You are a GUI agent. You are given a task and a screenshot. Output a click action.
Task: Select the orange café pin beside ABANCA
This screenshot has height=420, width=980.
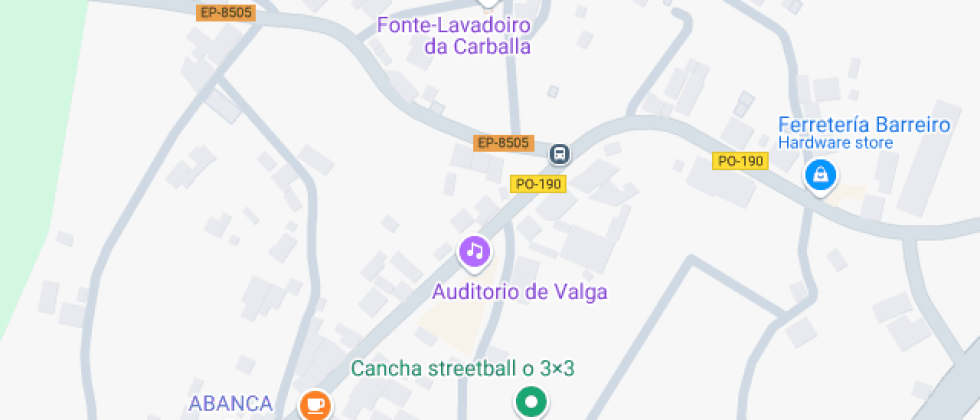[x=316, y=405]
